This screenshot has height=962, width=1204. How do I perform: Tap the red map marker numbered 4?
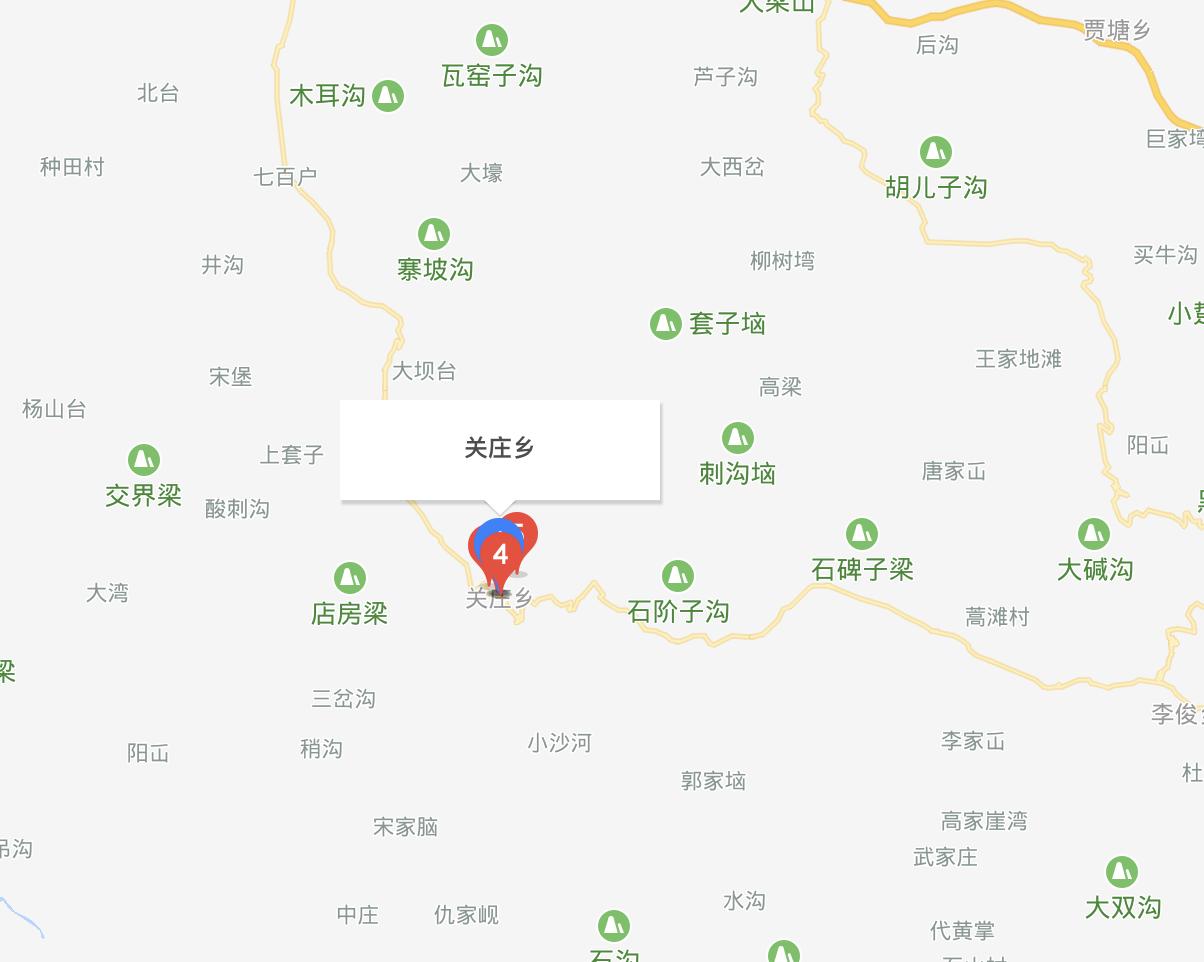(x=500, y=556)
